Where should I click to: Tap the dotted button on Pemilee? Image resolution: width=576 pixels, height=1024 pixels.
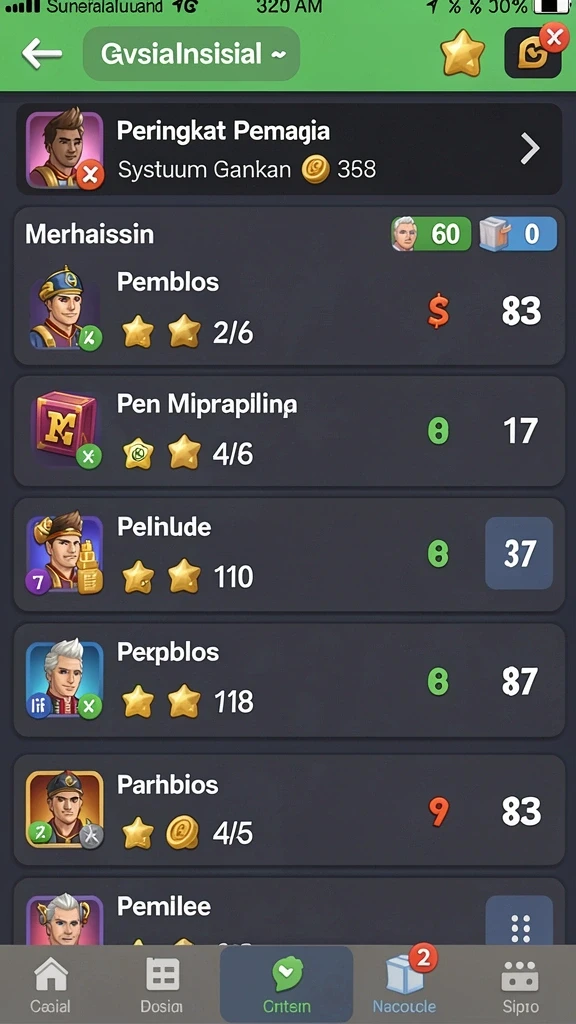point(519,921)
